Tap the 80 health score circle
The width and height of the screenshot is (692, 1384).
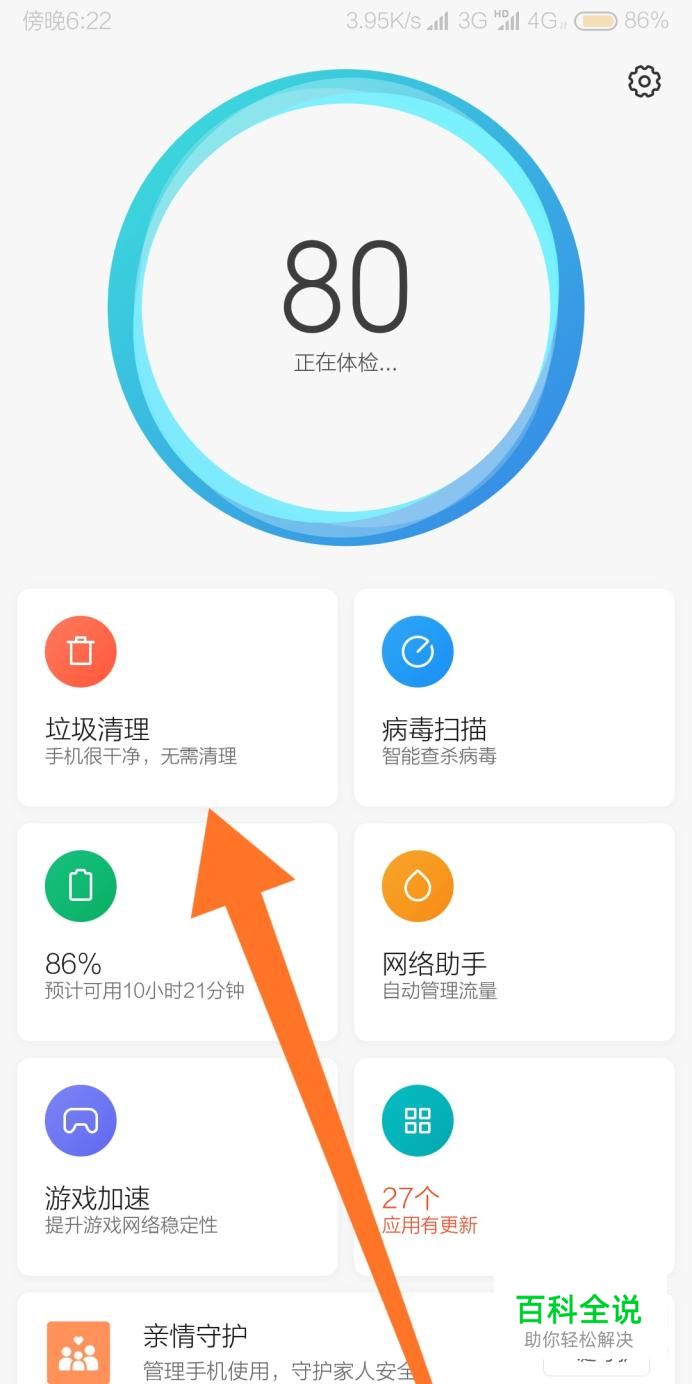coord(346,307)
